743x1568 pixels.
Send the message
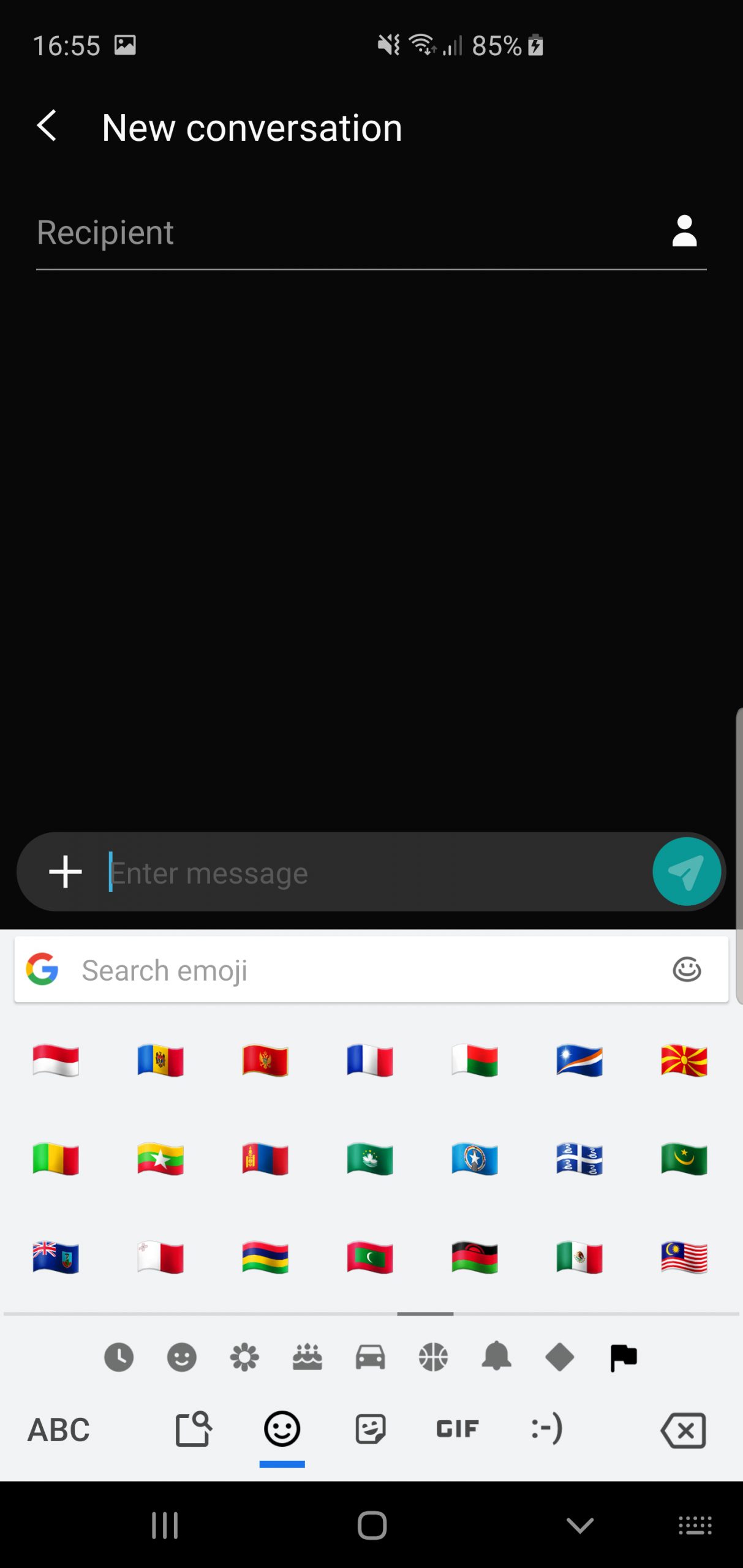tap(686, 872)
